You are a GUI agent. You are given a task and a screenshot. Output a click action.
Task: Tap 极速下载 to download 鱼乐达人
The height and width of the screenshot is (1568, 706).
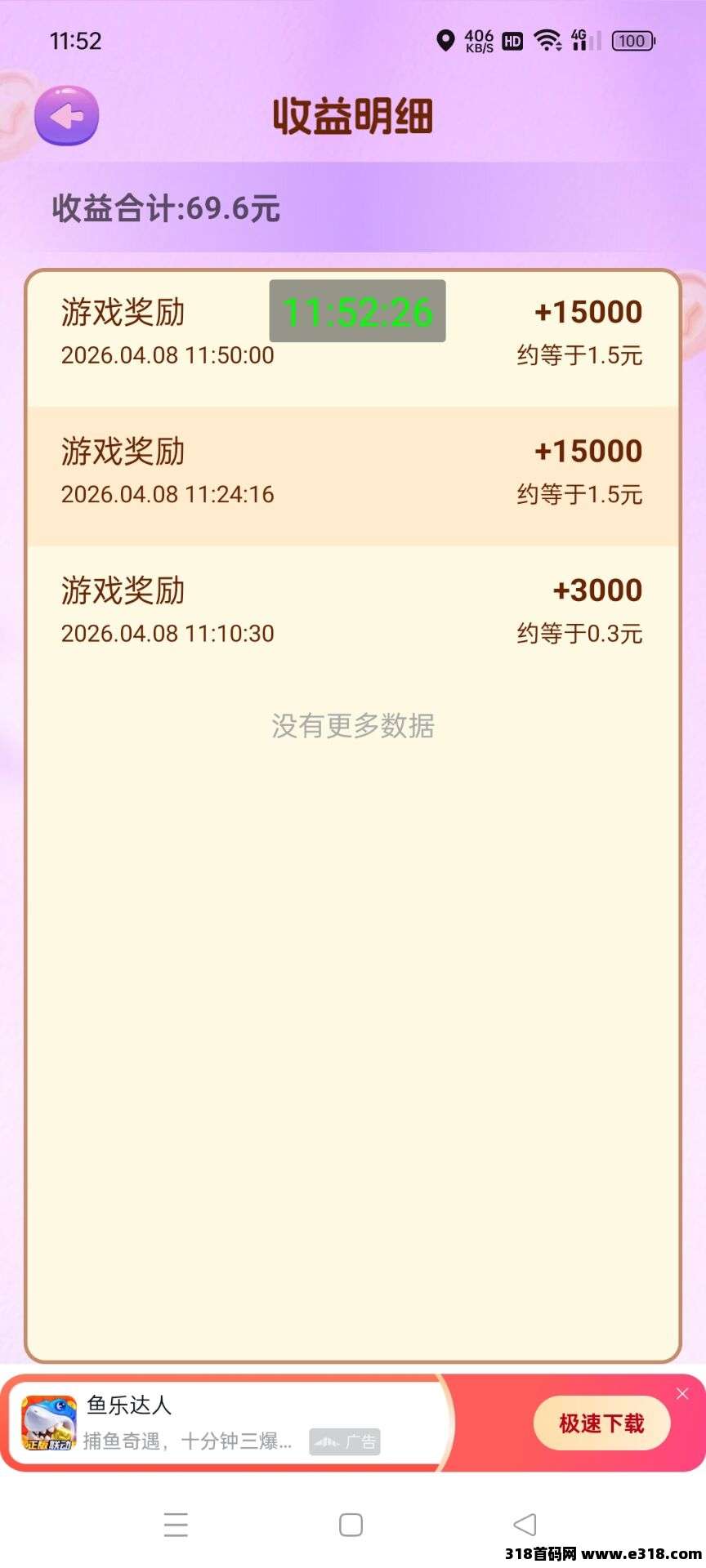click(x=601, y=1423)
